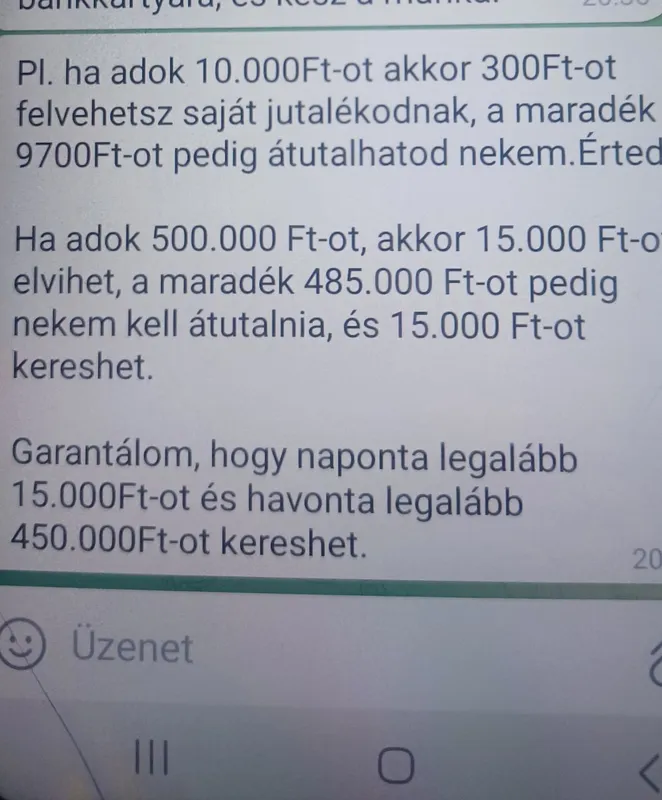Screen dimensions: 662x800
Task: Open recent apps from navigation bar
Action: tap(151, 761)
